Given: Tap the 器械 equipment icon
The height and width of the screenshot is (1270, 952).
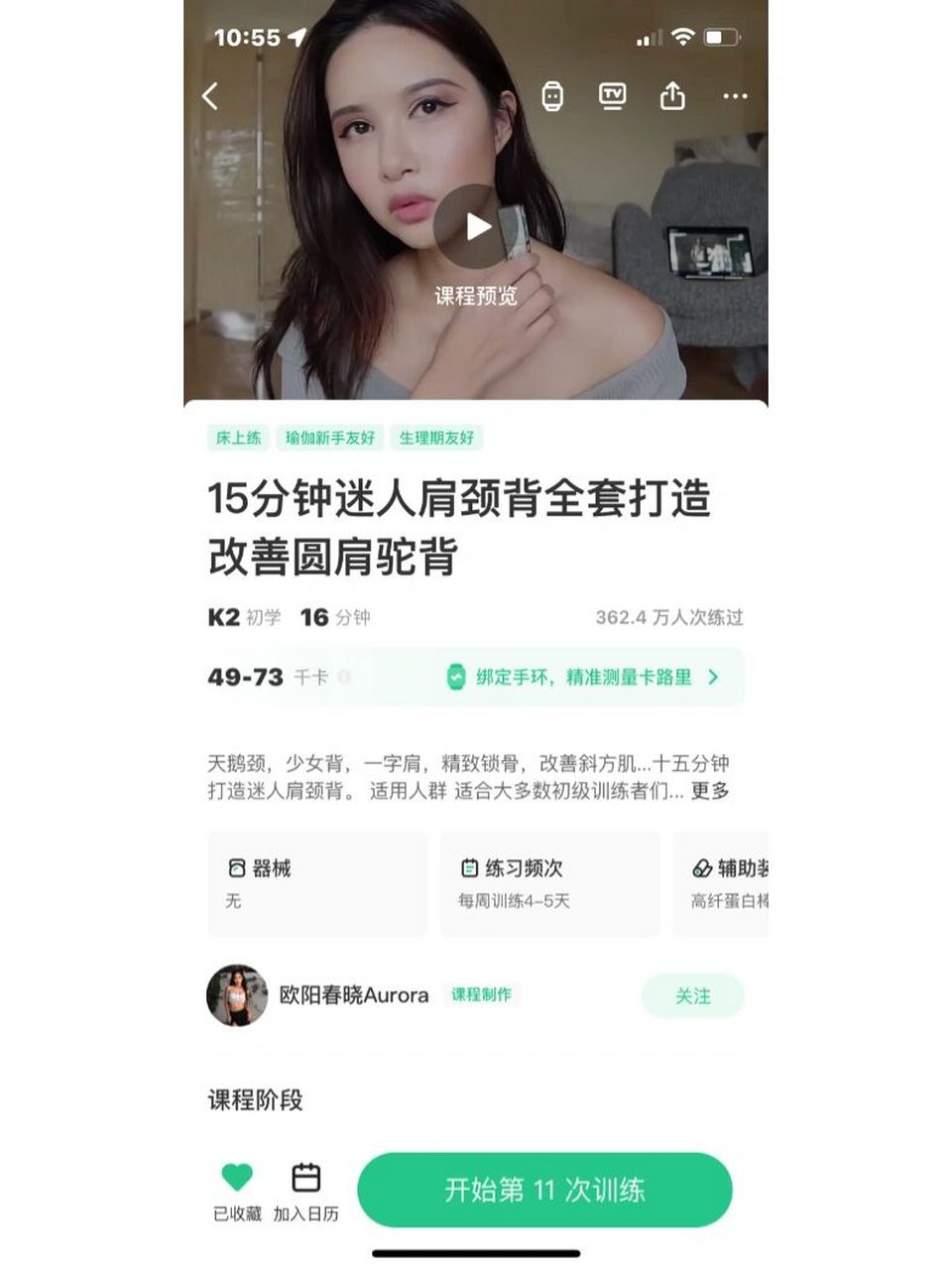Looking at the screenshot, I should tap(235, 867).
